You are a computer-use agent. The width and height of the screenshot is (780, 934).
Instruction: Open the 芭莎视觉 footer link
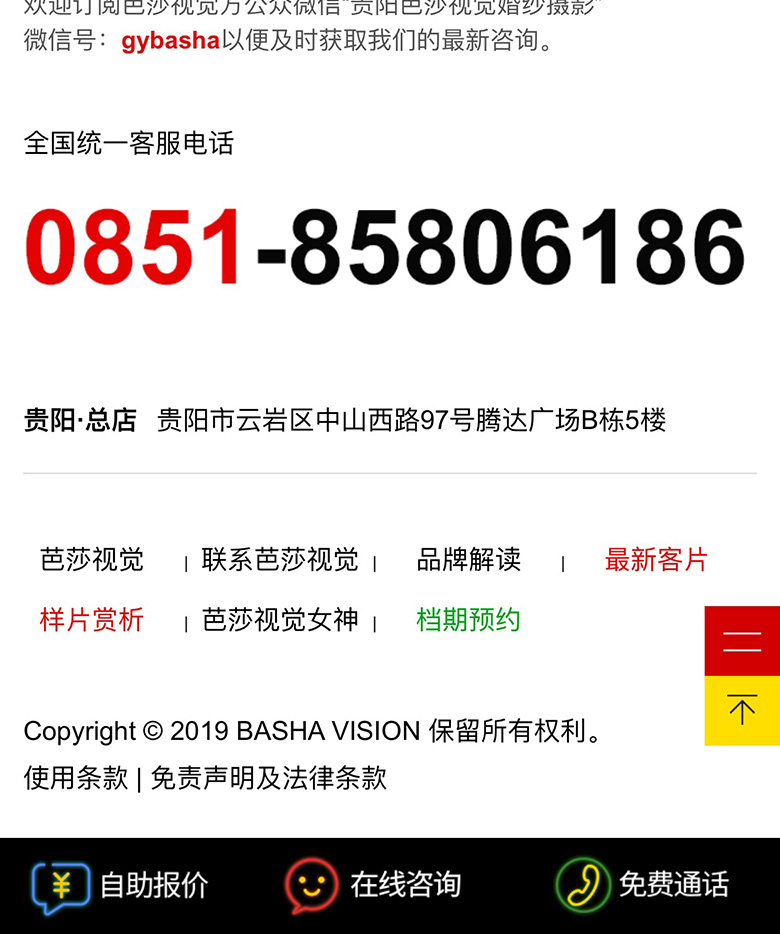[92, 560]
